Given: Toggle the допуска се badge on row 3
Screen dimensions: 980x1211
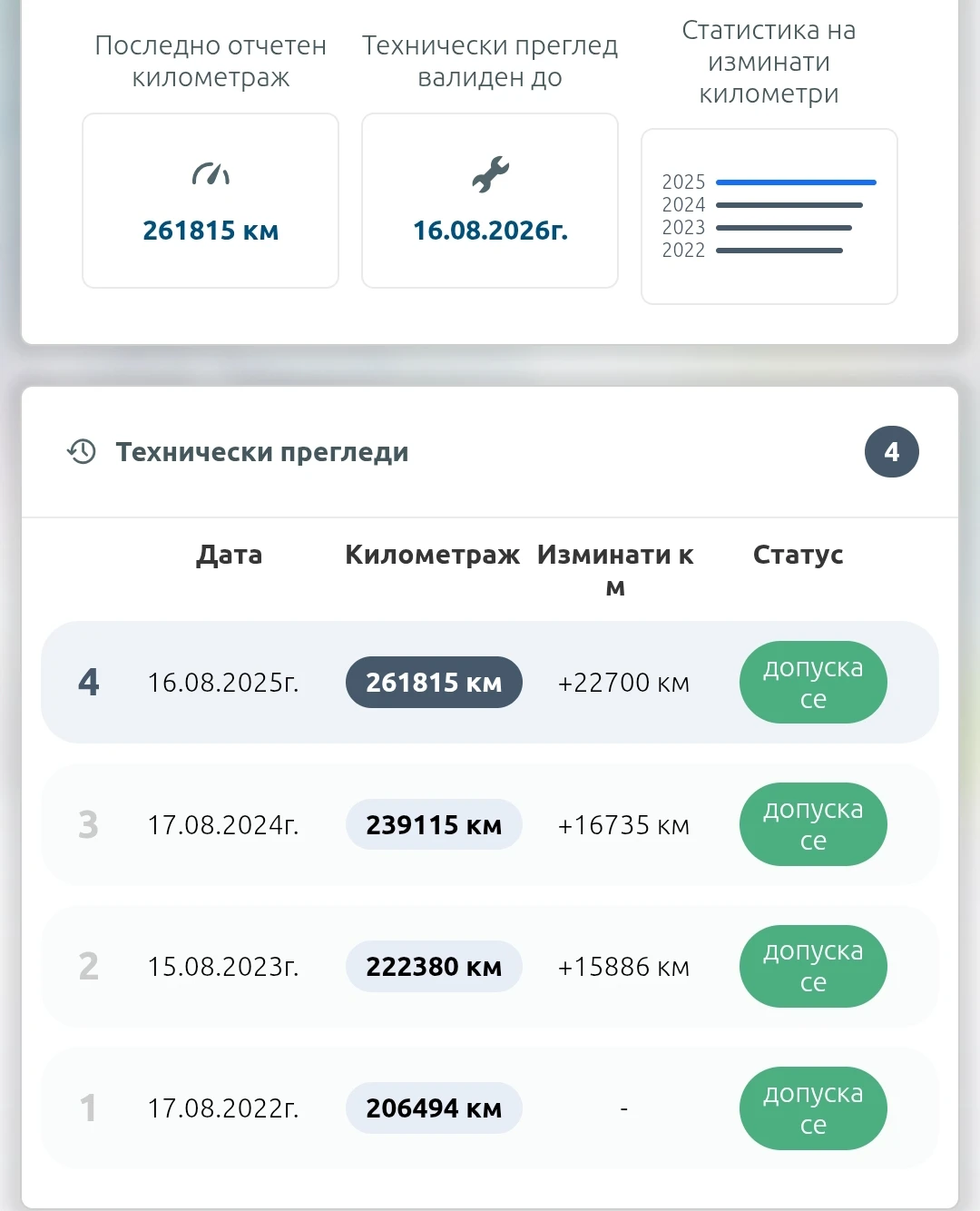Looking at the screenshot, I should [x=812, y=824].
